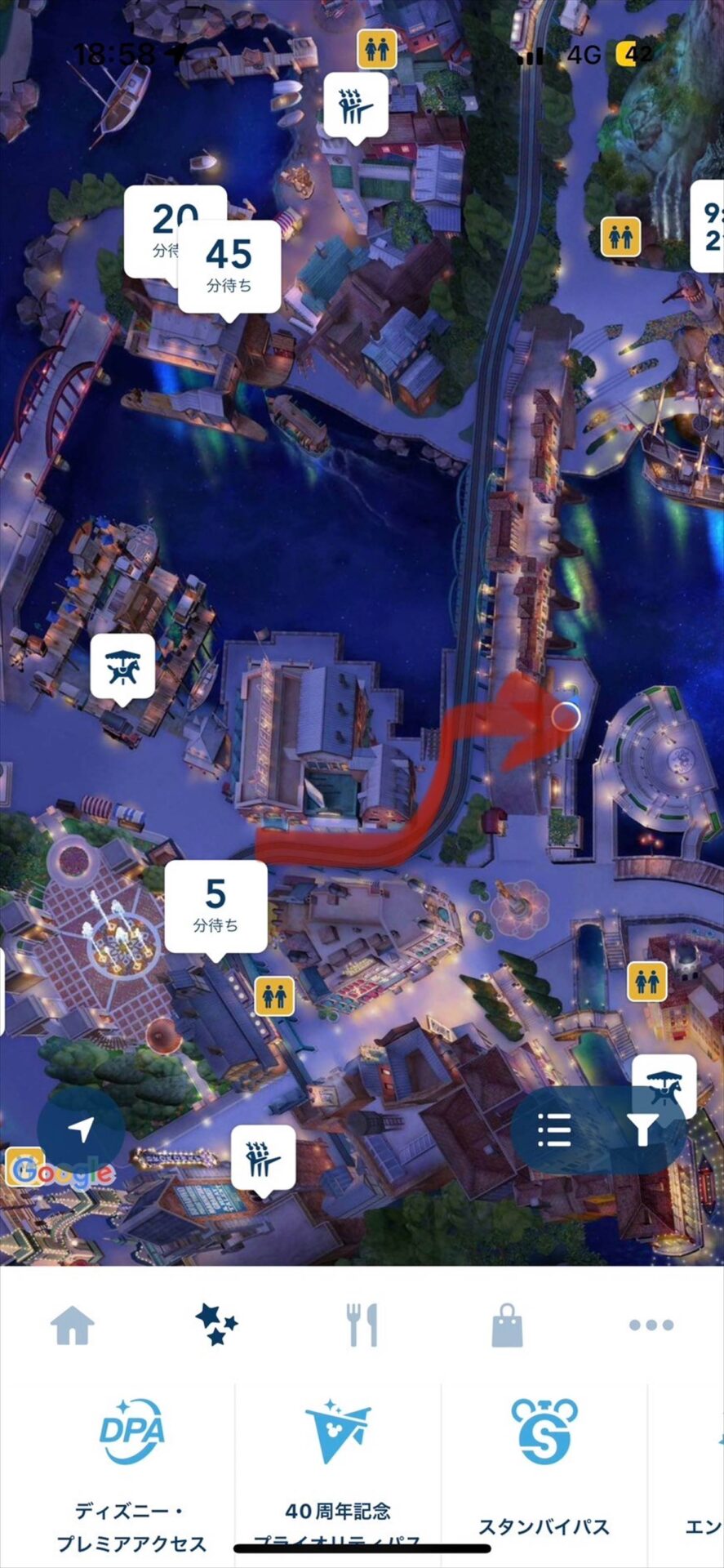724x1568 pixels.
Task: Switch to the Home tab
Action: click(73, 1325)
